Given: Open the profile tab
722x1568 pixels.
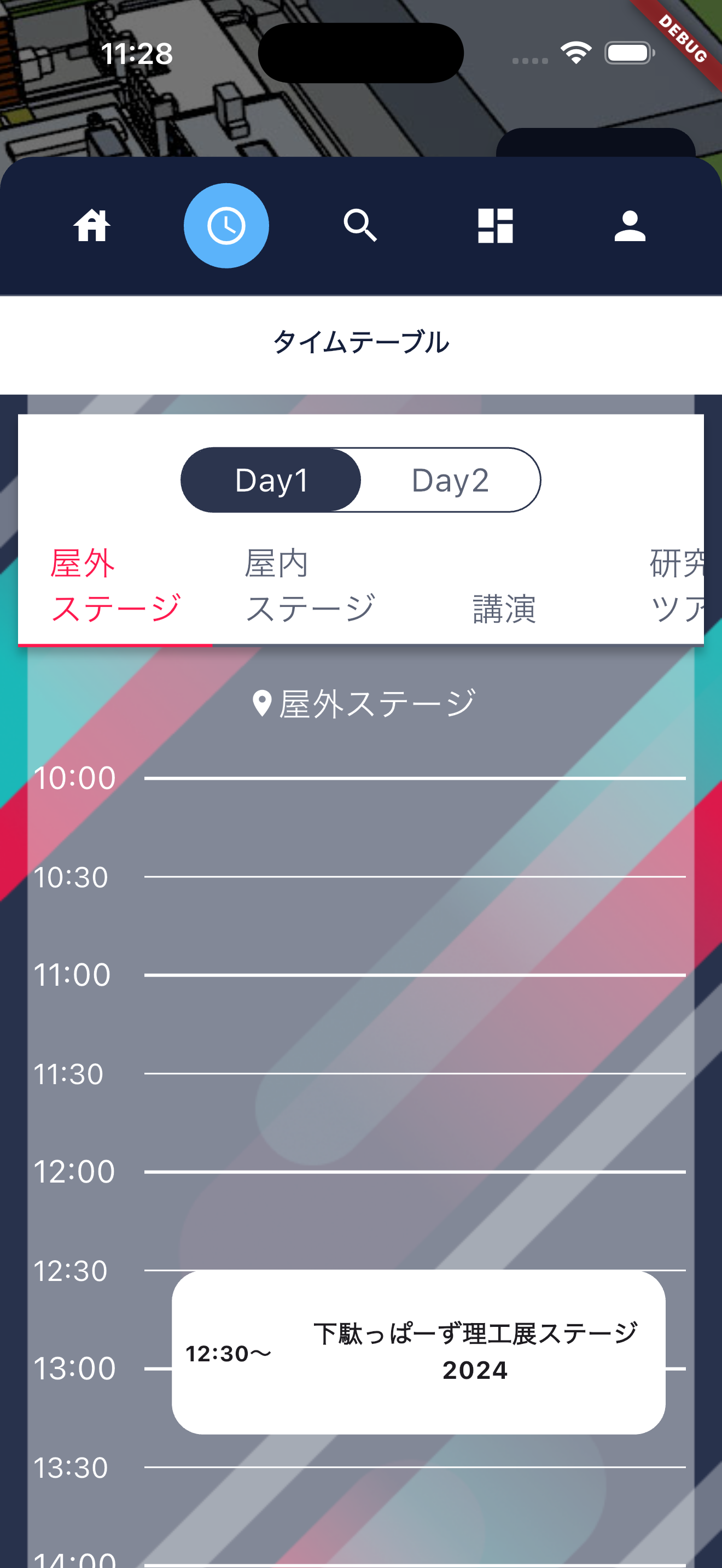Looking at the screenshot, I should point(630,226).
